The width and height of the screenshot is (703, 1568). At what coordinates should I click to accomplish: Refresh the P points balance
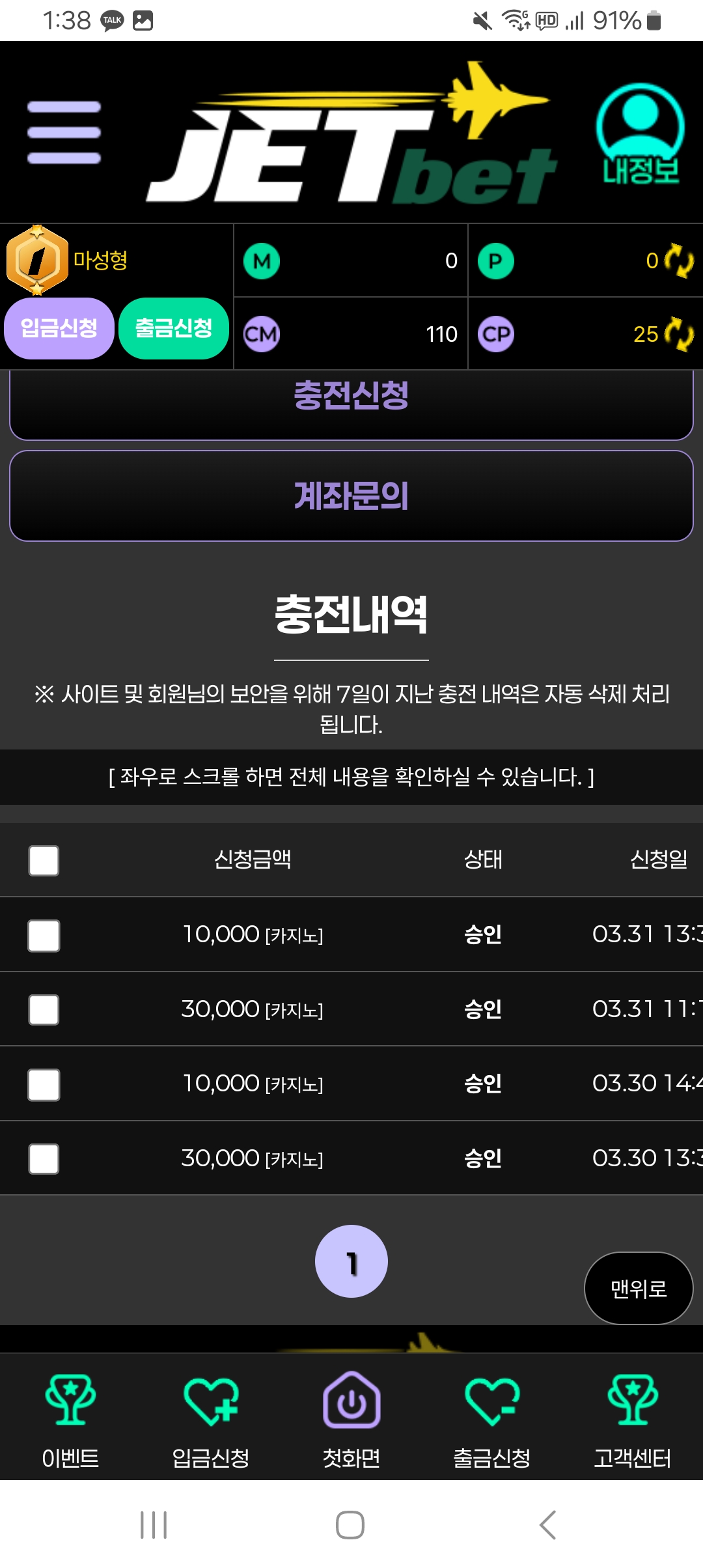[x=680, y=260]
